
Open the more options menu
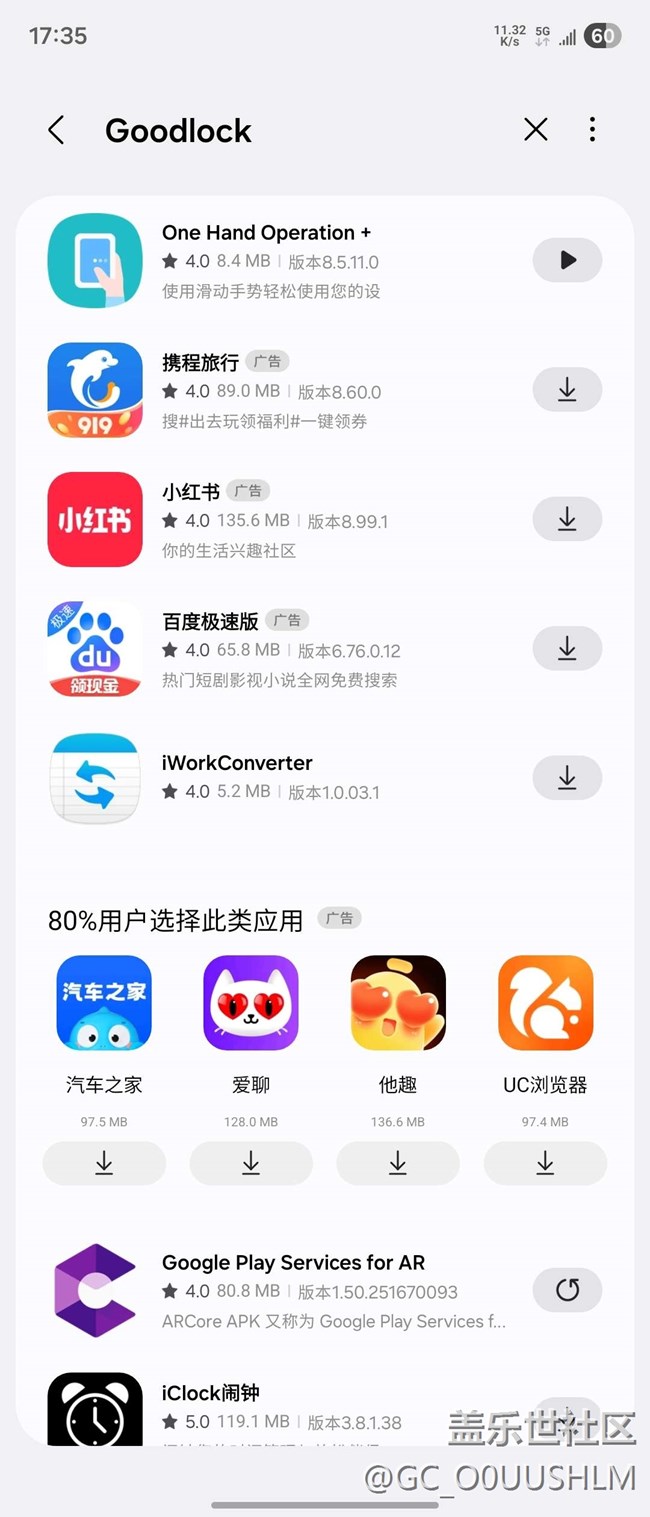tap(592, 129)
